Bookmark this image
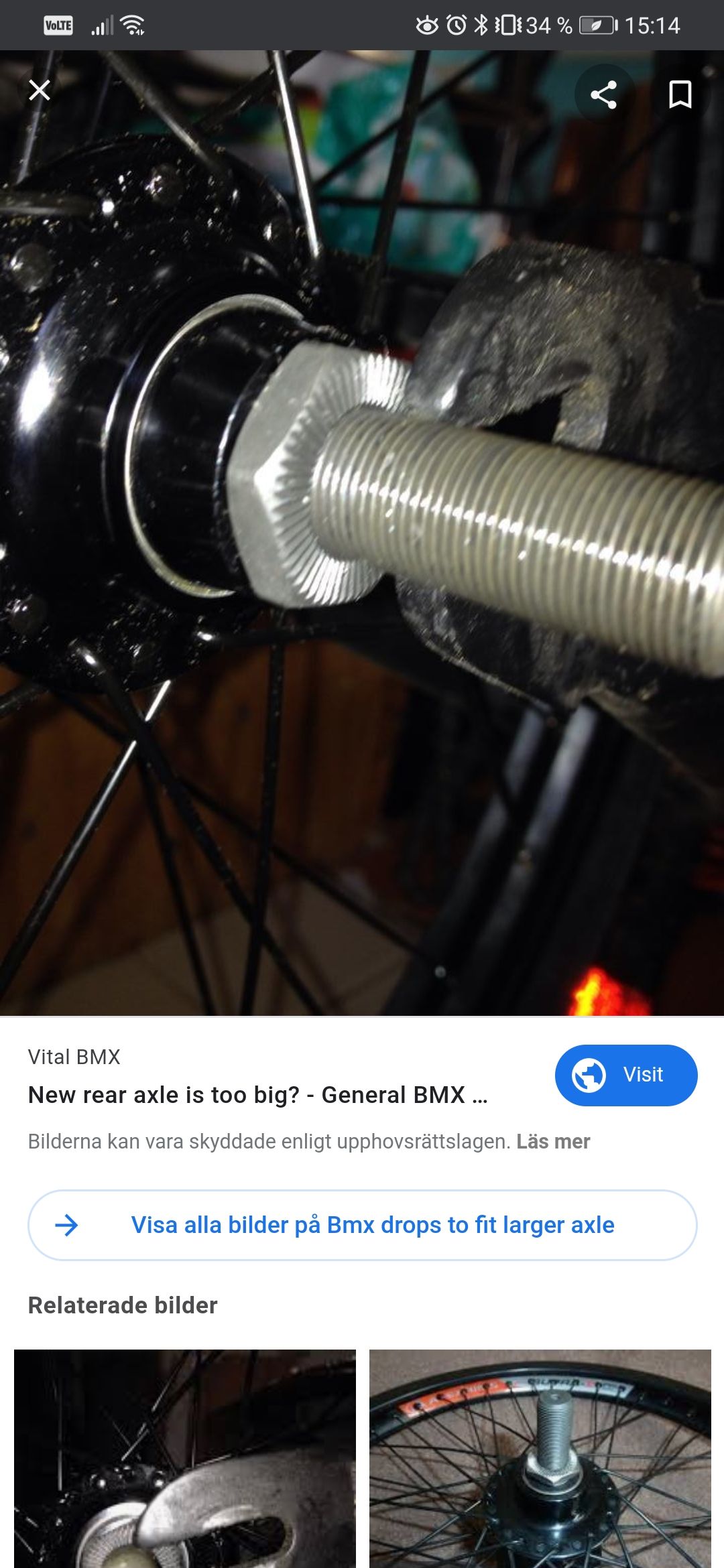This screenshot has height=1568, width=724. pyautogui.click(x=680, y=94)
